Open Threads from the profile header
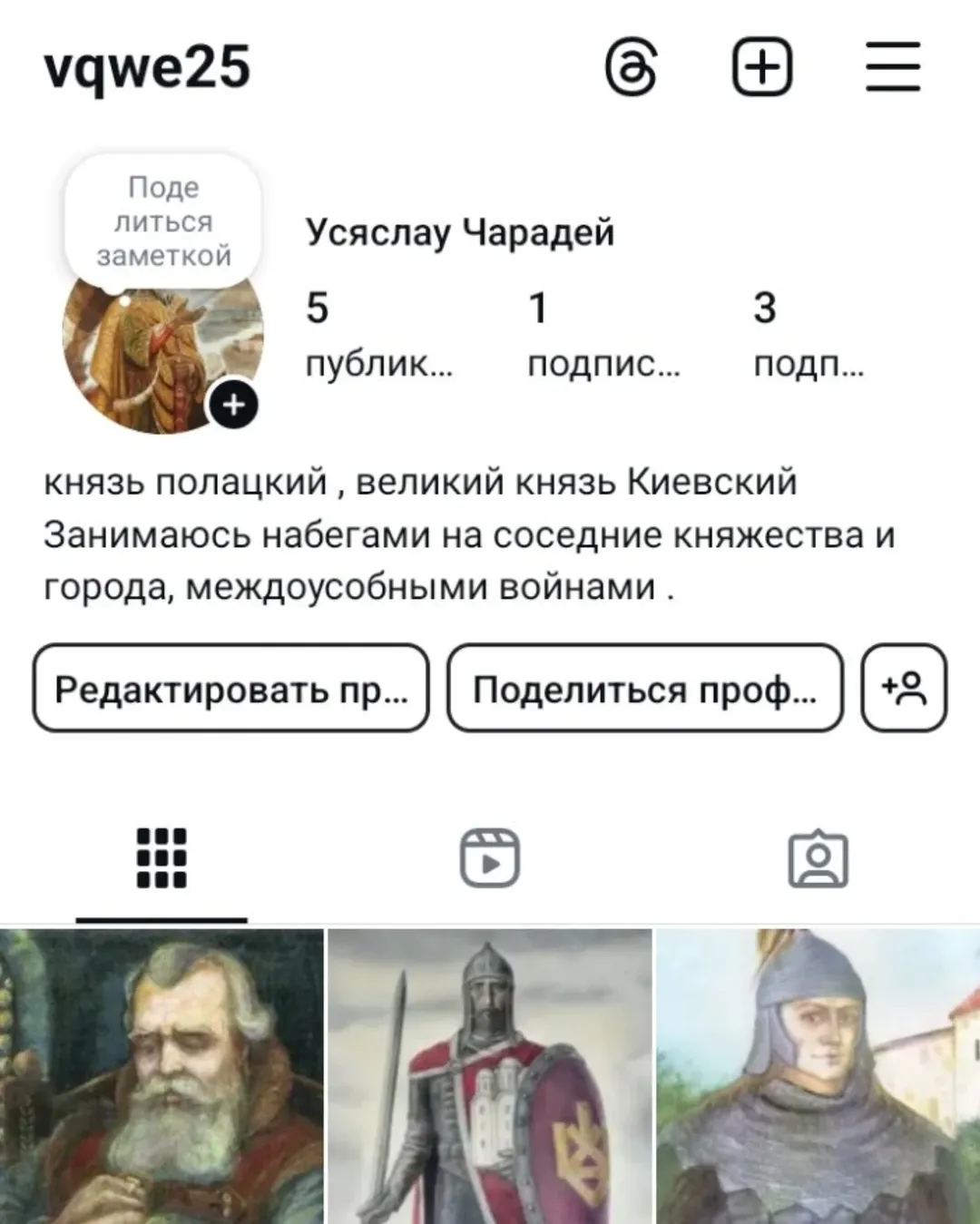Screen dimensions: 980x1224 click(631, 68)
